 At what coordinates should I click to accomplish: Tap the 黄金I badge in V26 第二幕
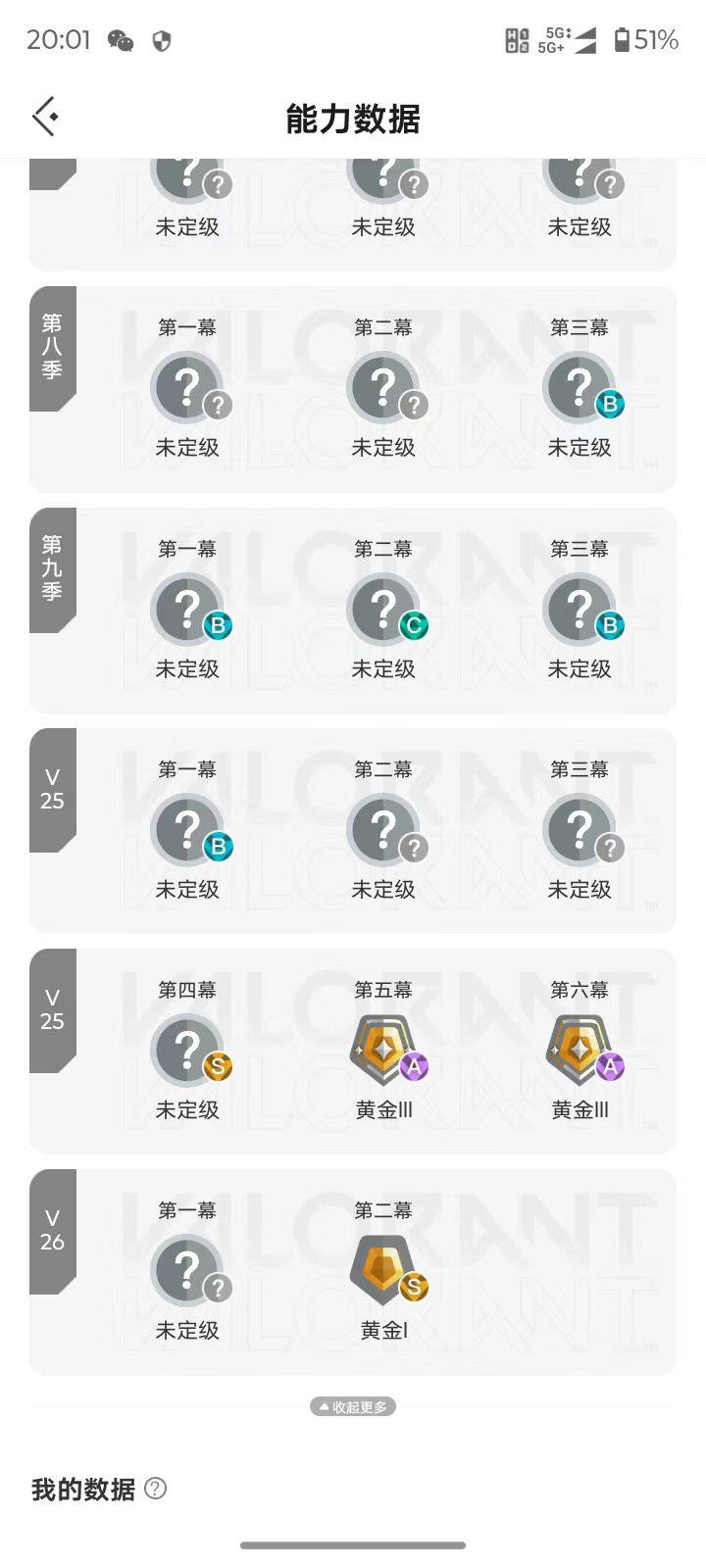(x=384, y=1269)
